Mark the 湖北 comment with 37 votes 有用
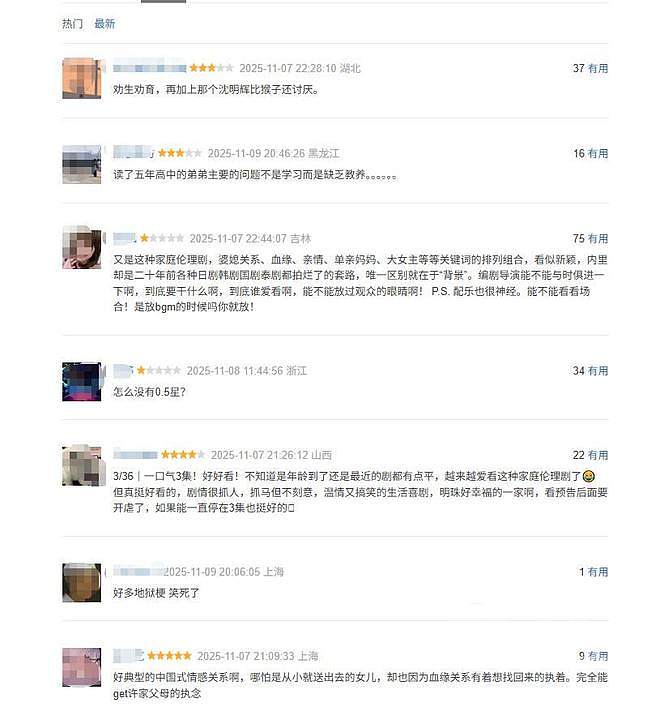Image resolution: width=660 pixels, height=707 pixels. (597, 69)
